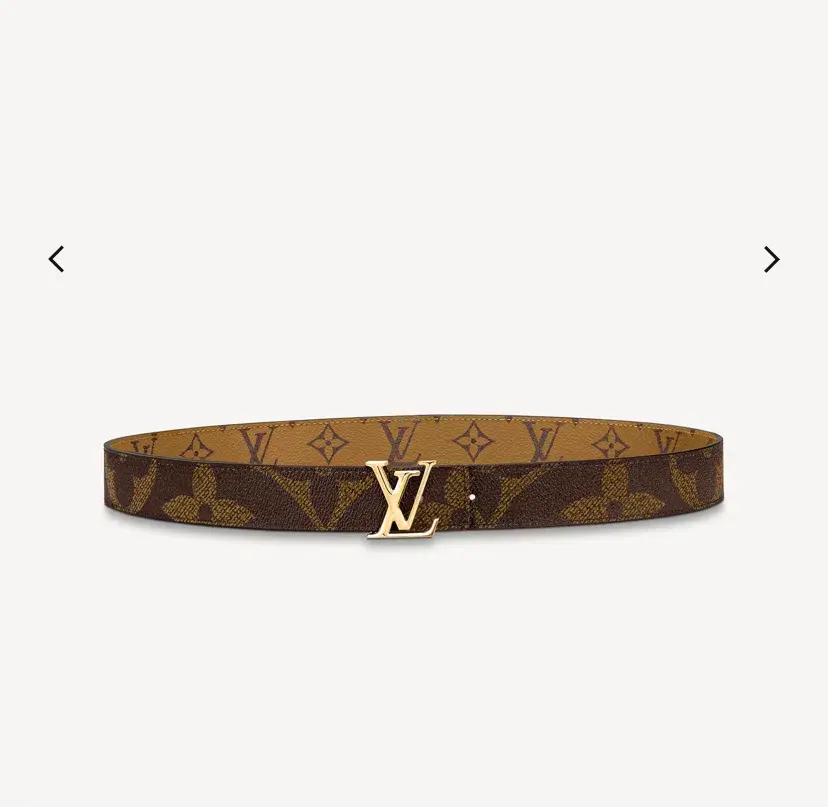Go to the previous product image
Viewport: 828px width, 807px height.
click(x=57, y=260)
